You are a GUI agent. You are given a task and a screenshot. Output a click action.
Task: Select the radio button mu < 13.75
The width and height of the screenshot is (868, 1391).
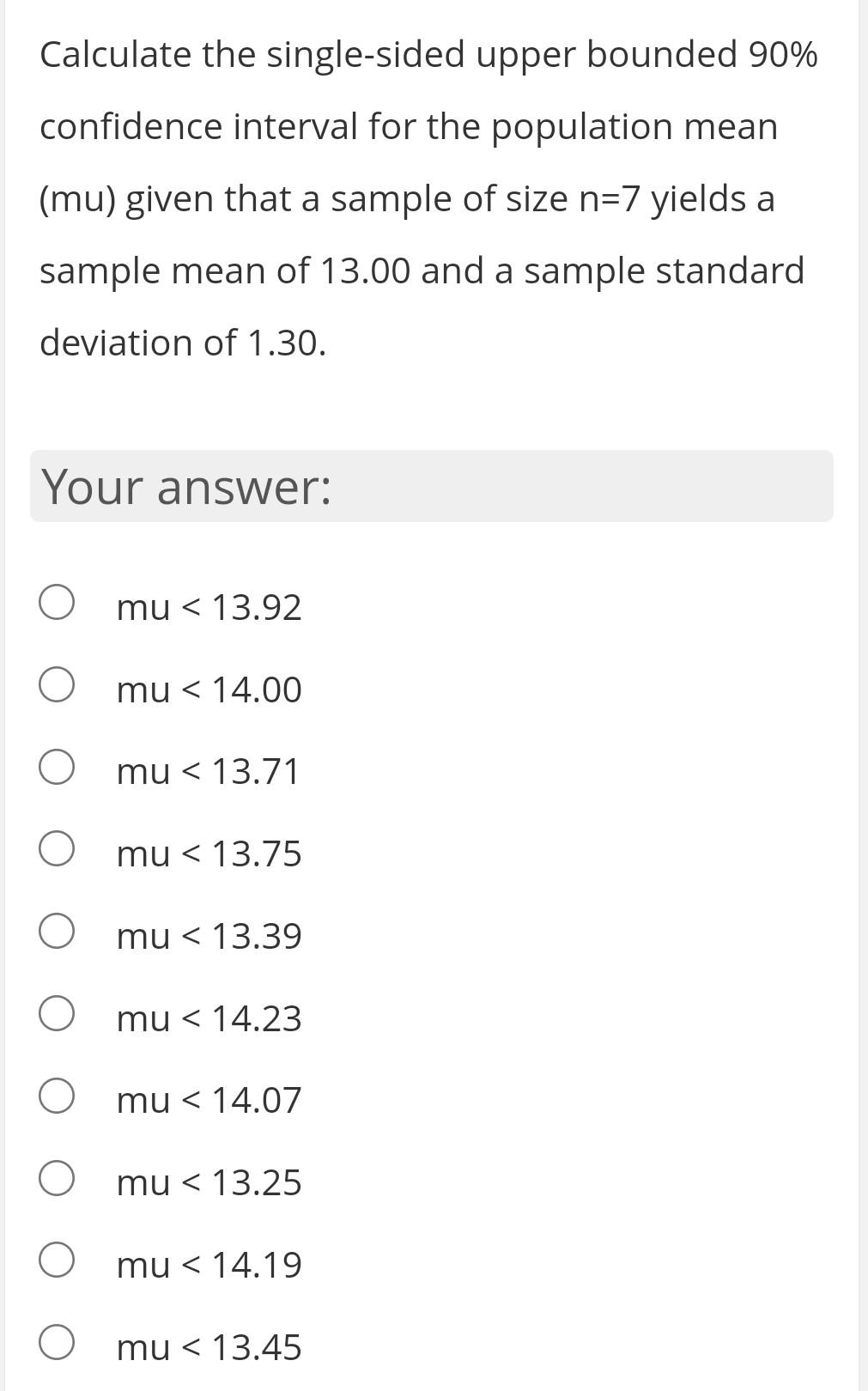click(x=57, y=849)
